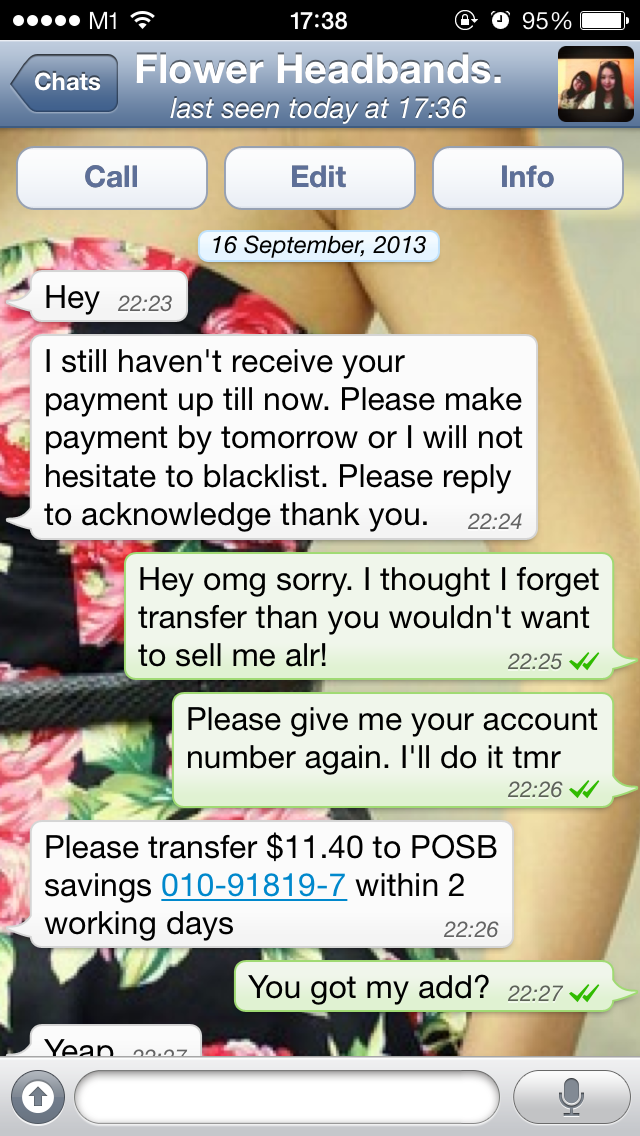The width and height of the screenshot is (640, 1136).
Task: Tap the account number link 010-91819-7
Action: [x=254, y=885]
